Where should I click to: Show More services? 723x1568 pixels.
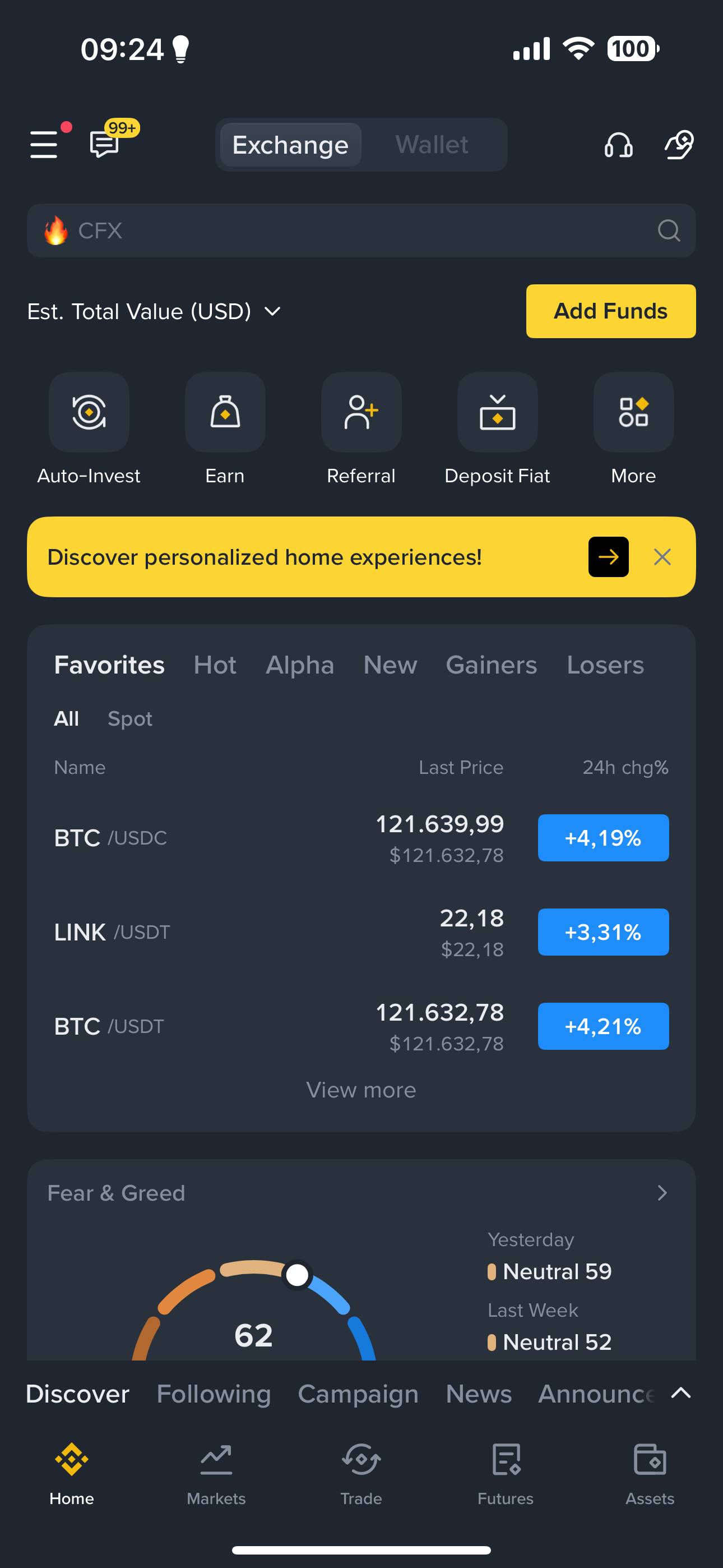[x=633, y=429]
